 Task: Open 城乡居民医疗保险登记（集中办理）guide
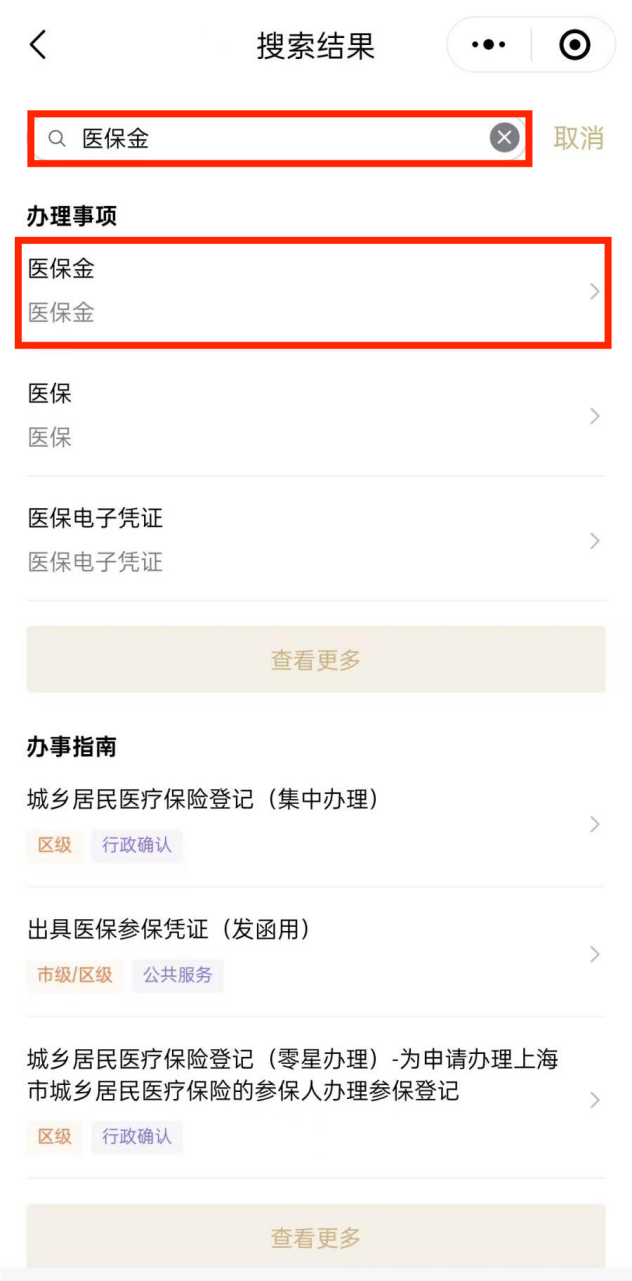tap(312, 822)
